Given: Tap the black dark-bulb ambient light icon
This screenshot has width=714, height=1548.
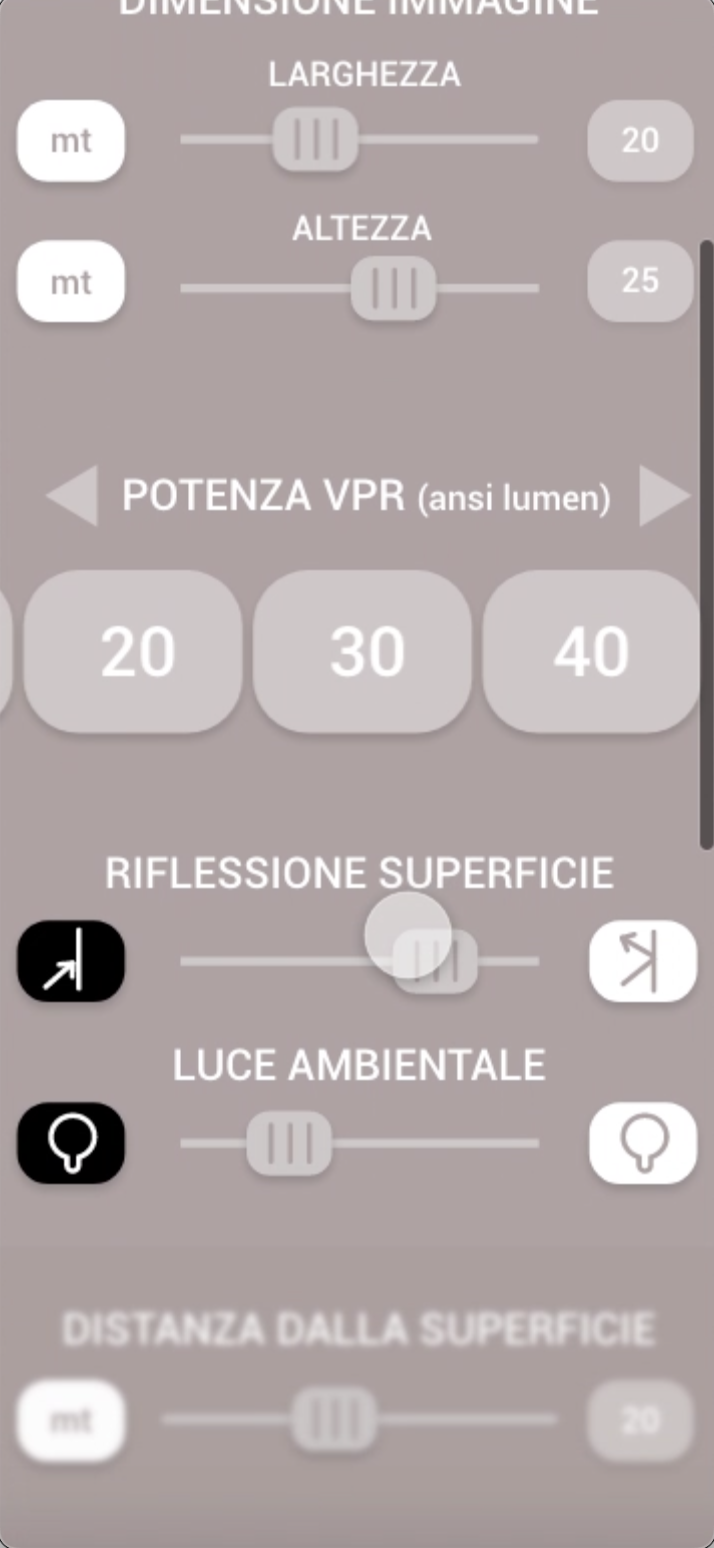Looking at the screenshot, I should coord(71,1143).
